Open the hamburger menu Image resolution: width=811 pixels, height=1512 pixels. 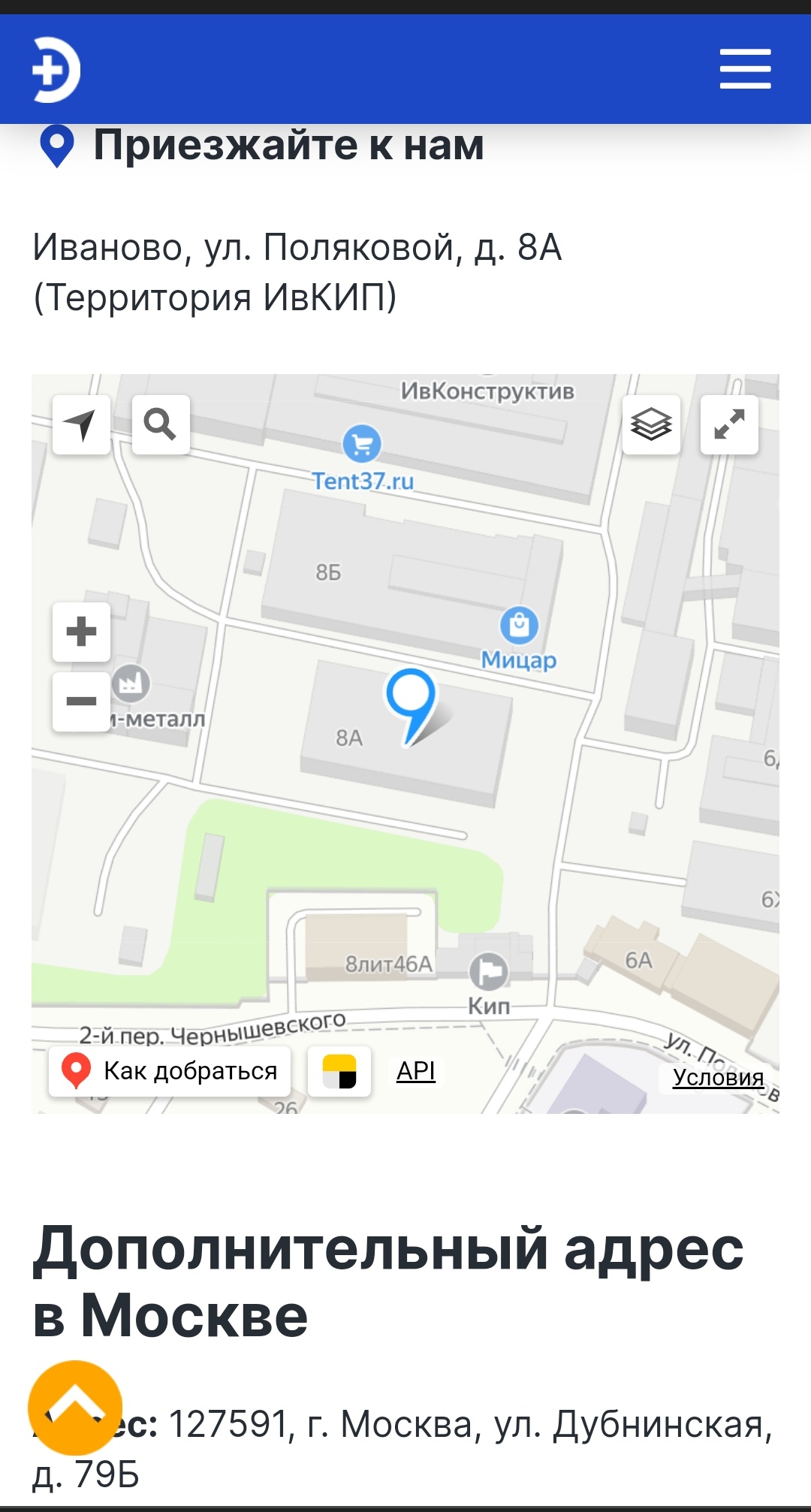click(745, 69)
